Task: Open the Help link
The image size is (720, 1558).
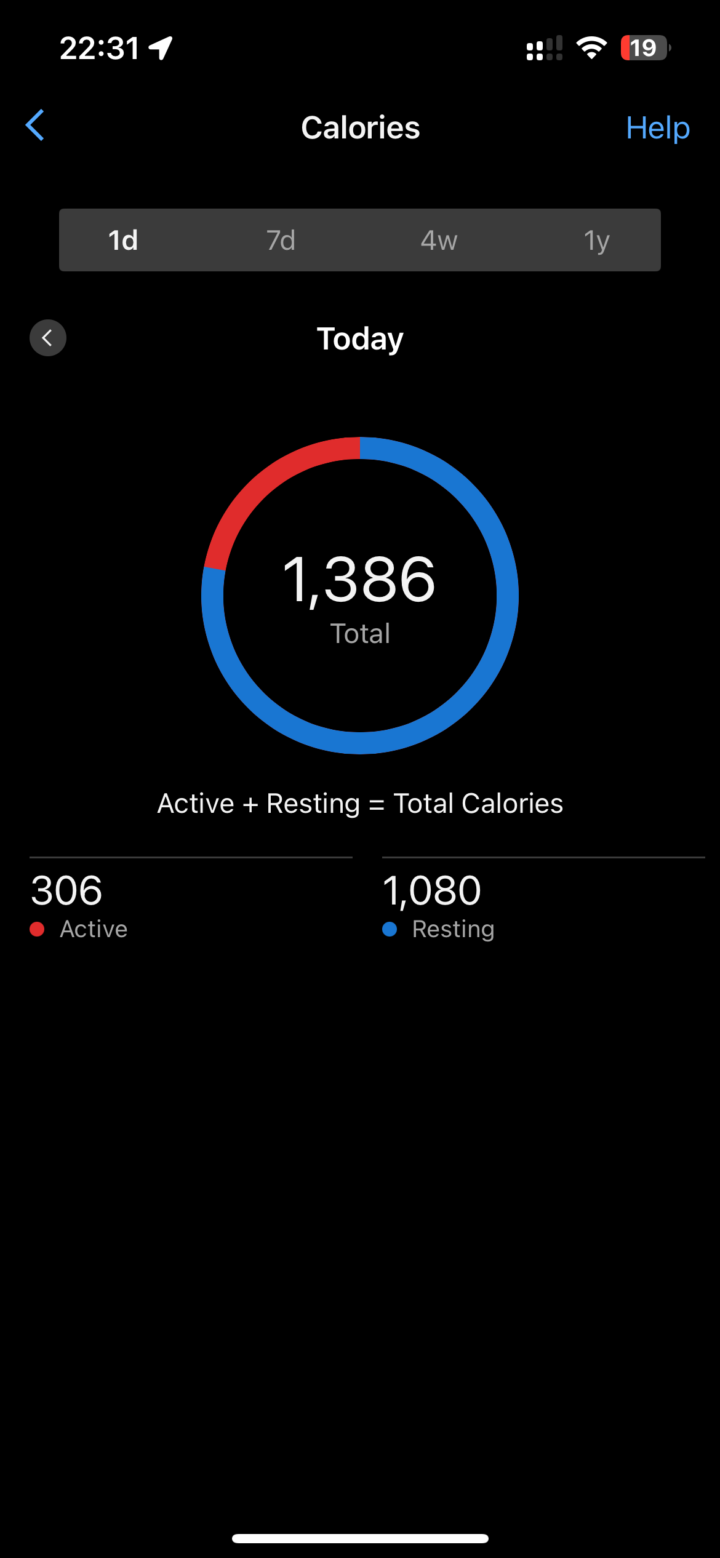Action: point(657,128)
